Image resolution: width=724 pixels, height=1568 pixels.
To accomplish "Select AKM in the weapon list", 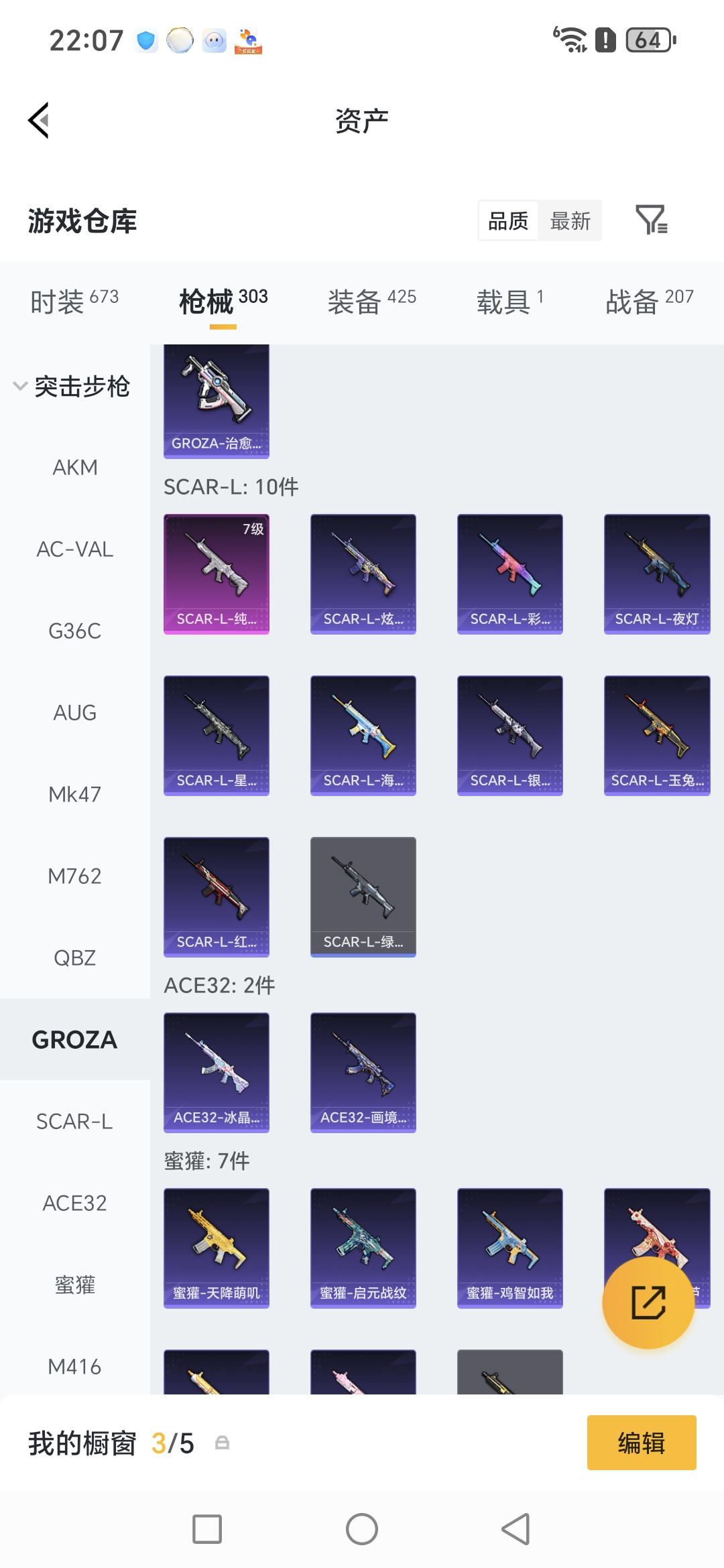I will point(75,467).
